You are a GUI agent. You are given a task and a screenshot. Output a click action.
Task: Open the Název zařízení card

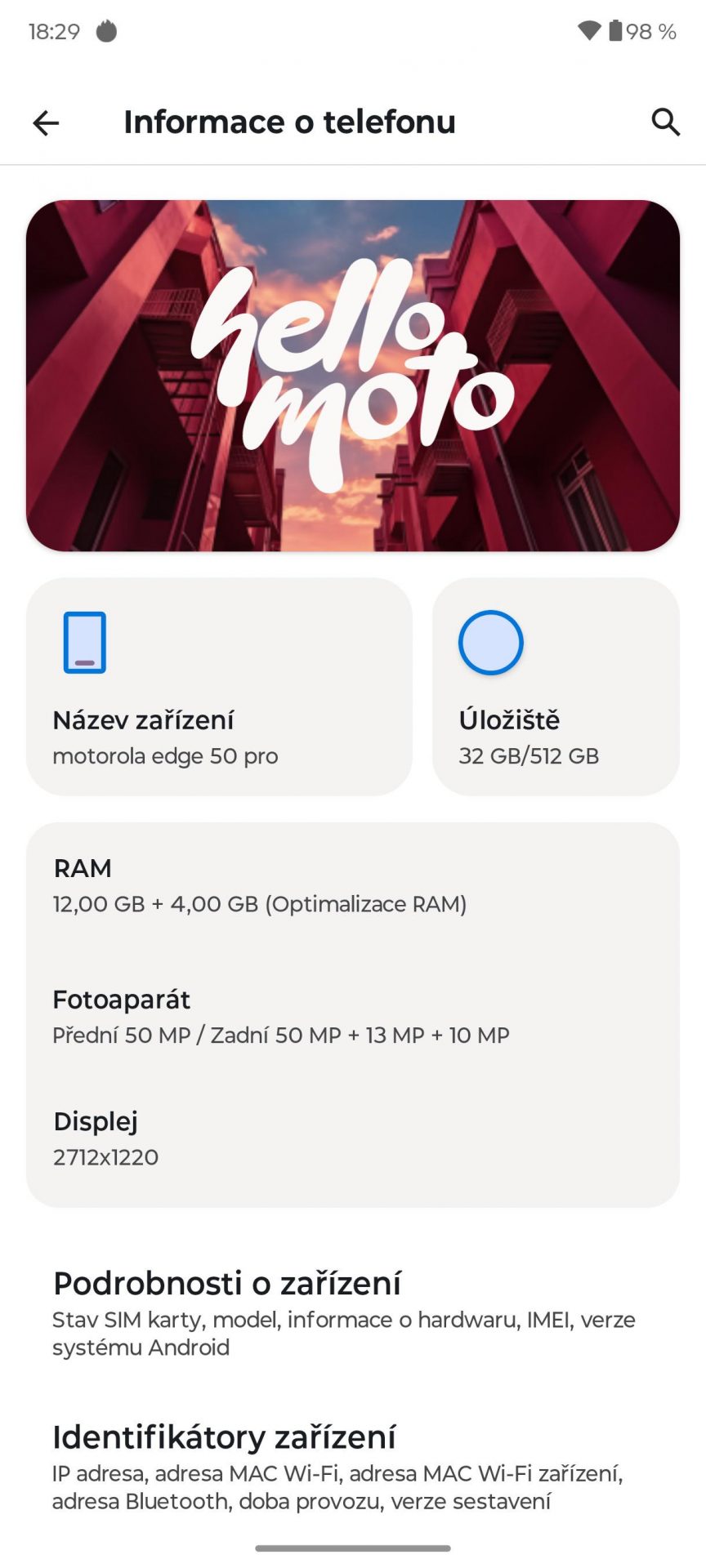pyautogui.click(x=219, y=687)
